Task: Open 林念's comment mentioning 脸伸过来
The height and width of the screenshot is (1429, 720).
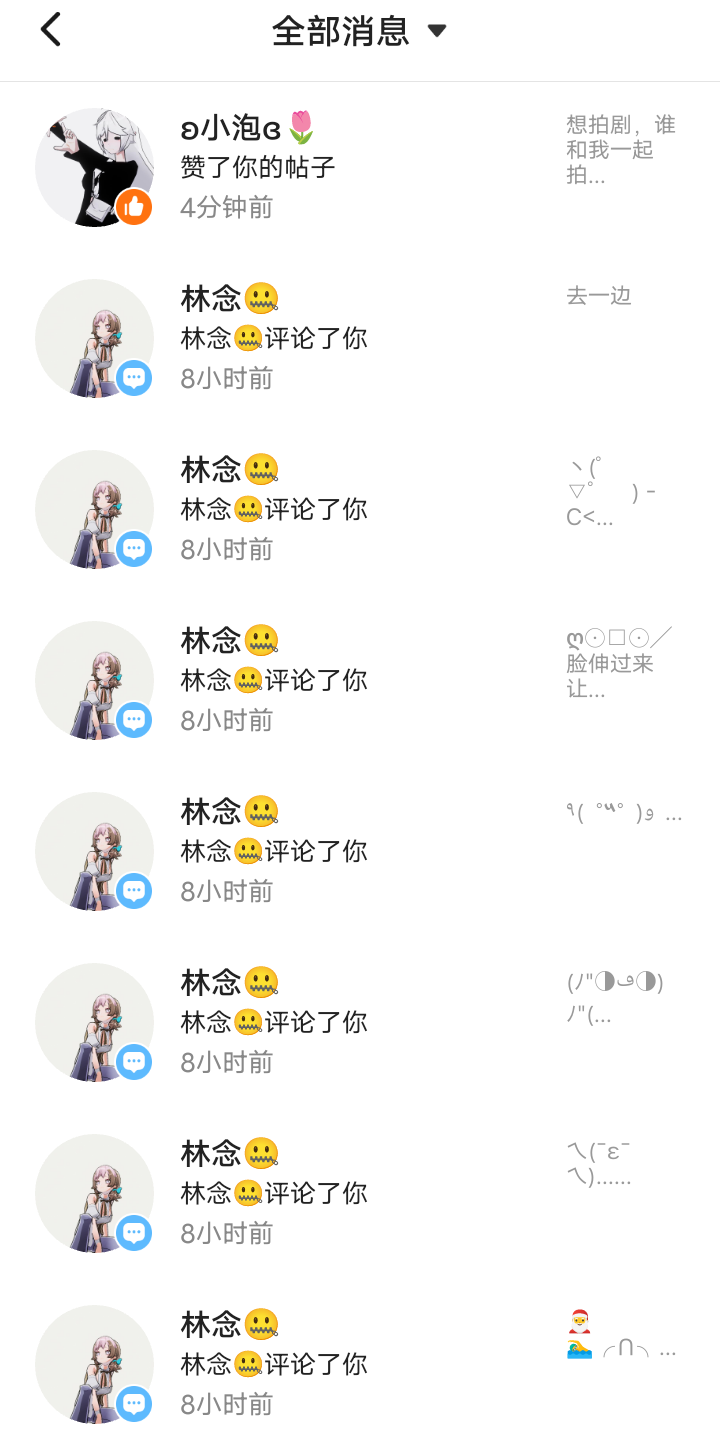Action: [x=300, y=680]
